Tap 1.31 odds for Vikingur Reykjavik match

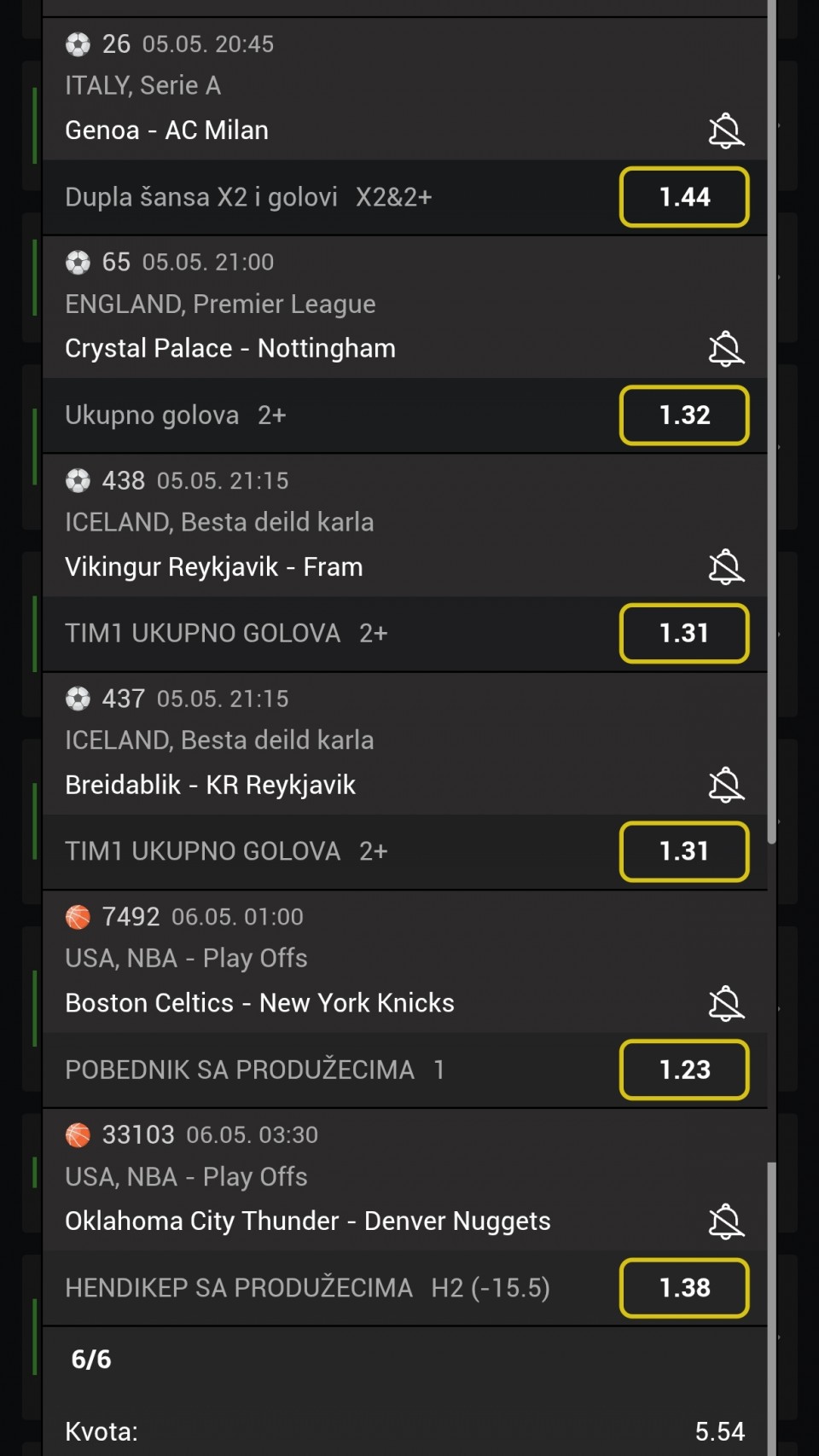(684, 634)
